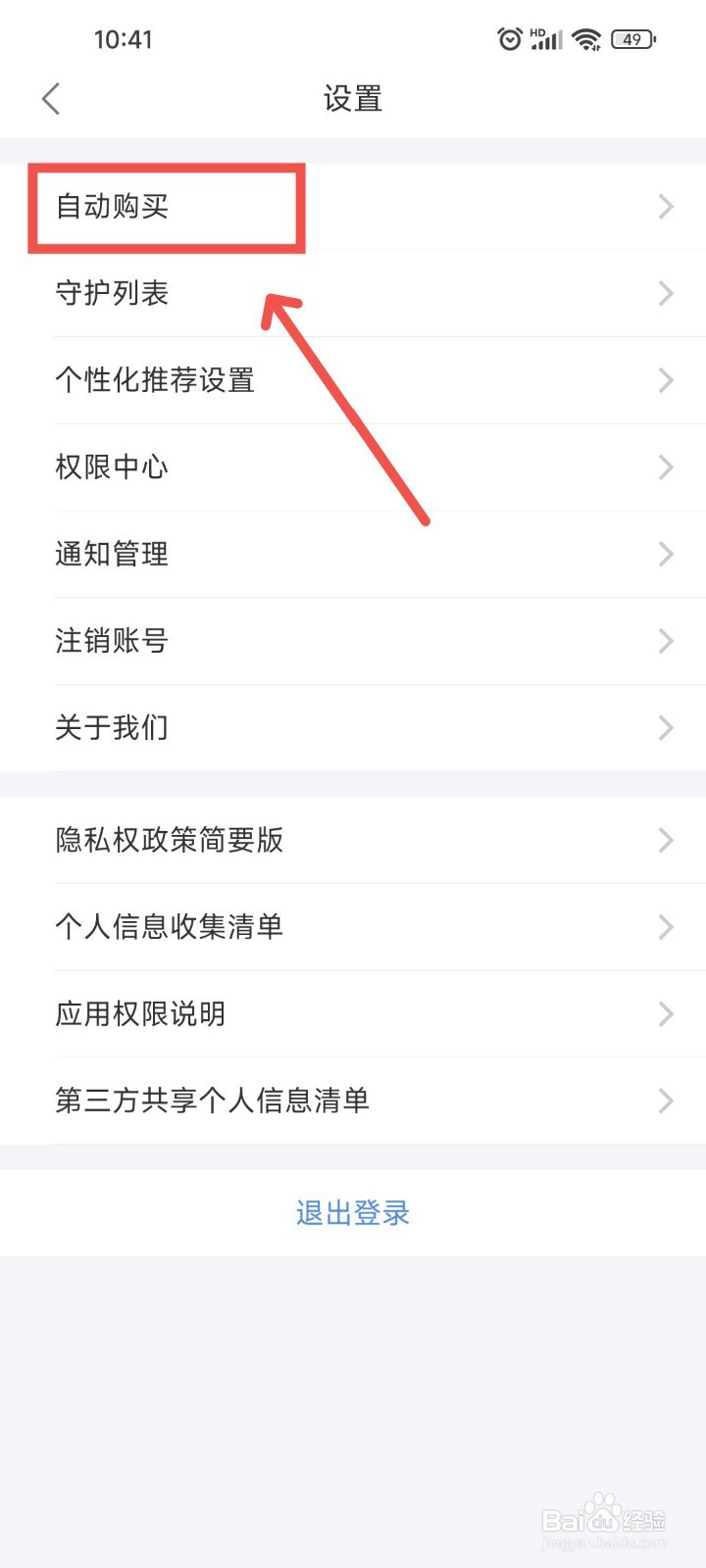Tap the 退出登录 logout link
This screenshot has width=706, height=1568.
(352, 1212)
